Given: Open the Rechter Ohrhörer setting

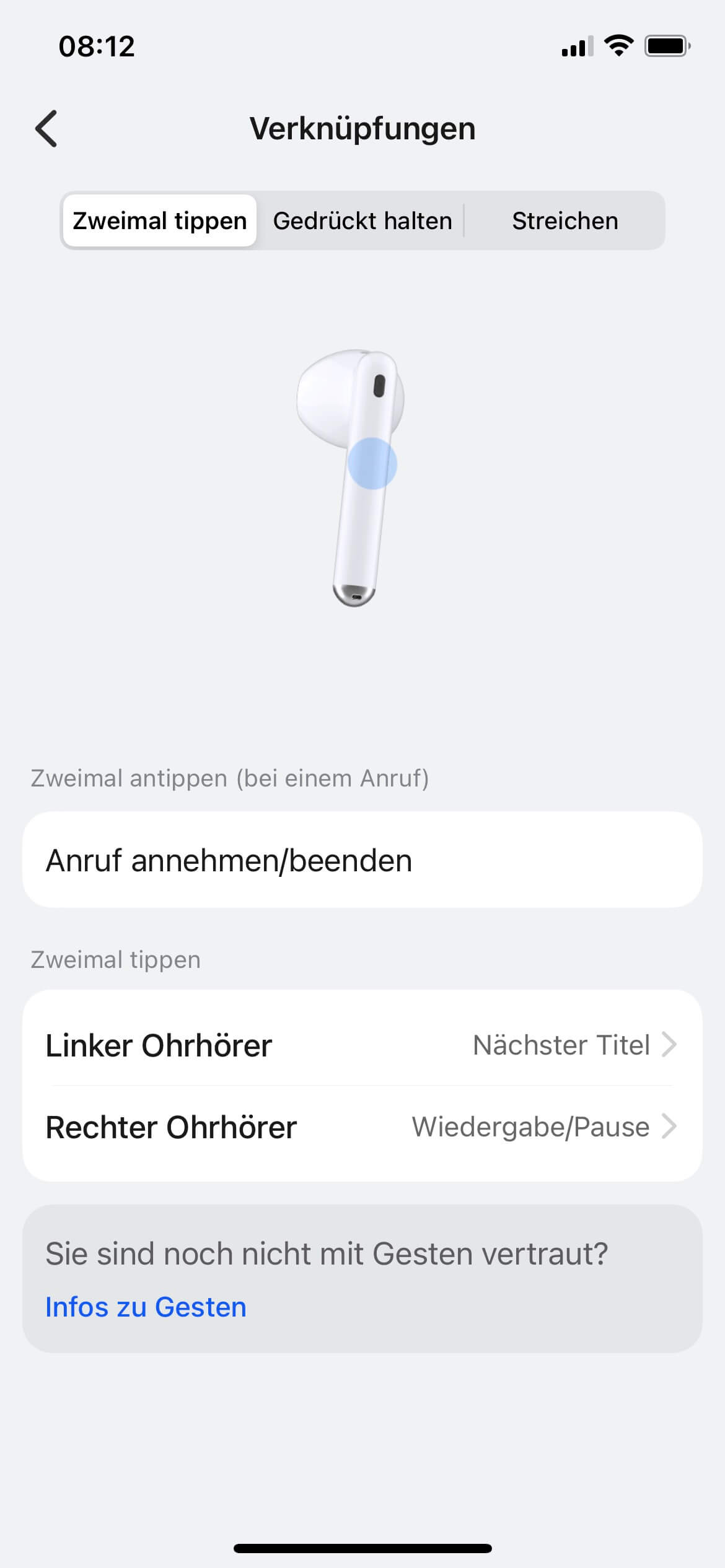Looking at the screenshot, I should pyautogui.click(x=362, y=1127).
